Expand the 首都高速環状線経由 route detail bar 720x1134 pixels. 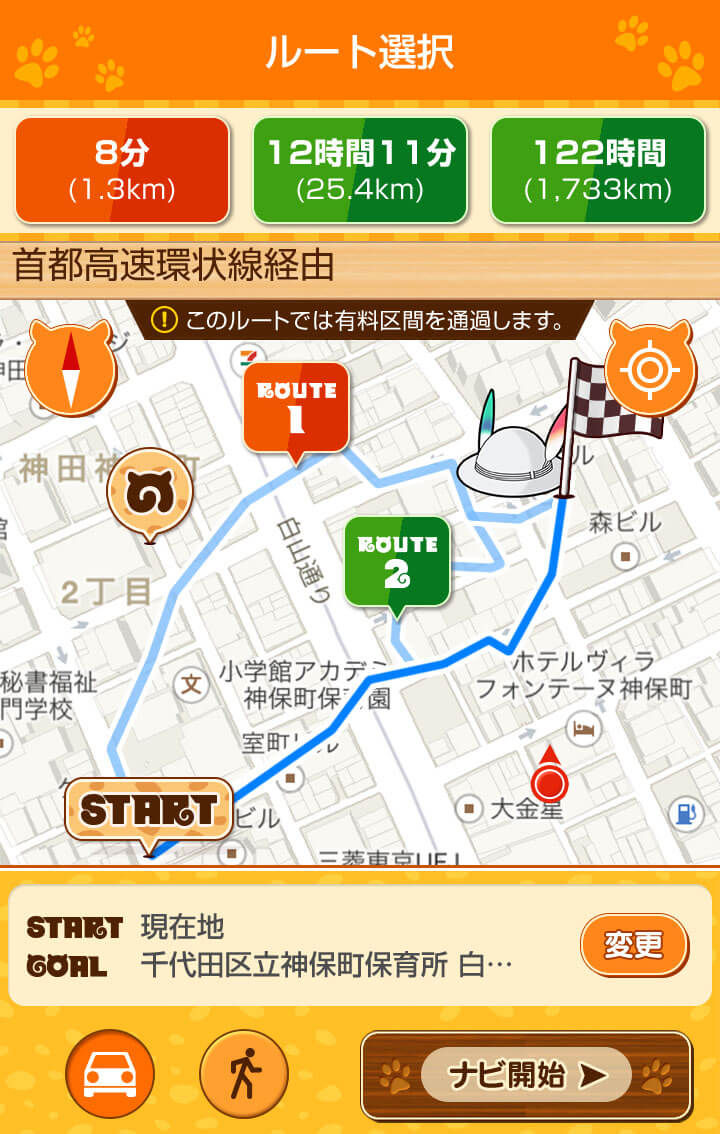(360, 263)
